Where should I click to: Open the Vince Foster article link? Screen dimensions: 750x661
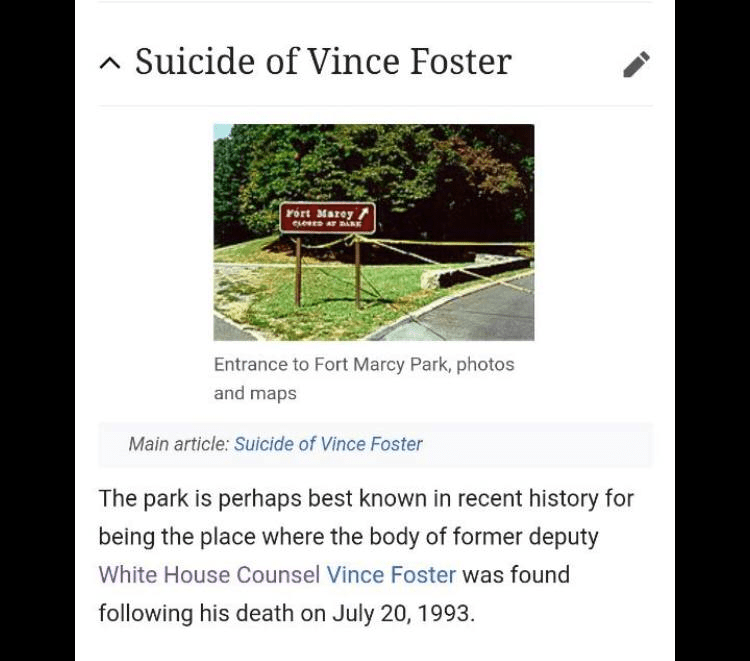point(391,575)
